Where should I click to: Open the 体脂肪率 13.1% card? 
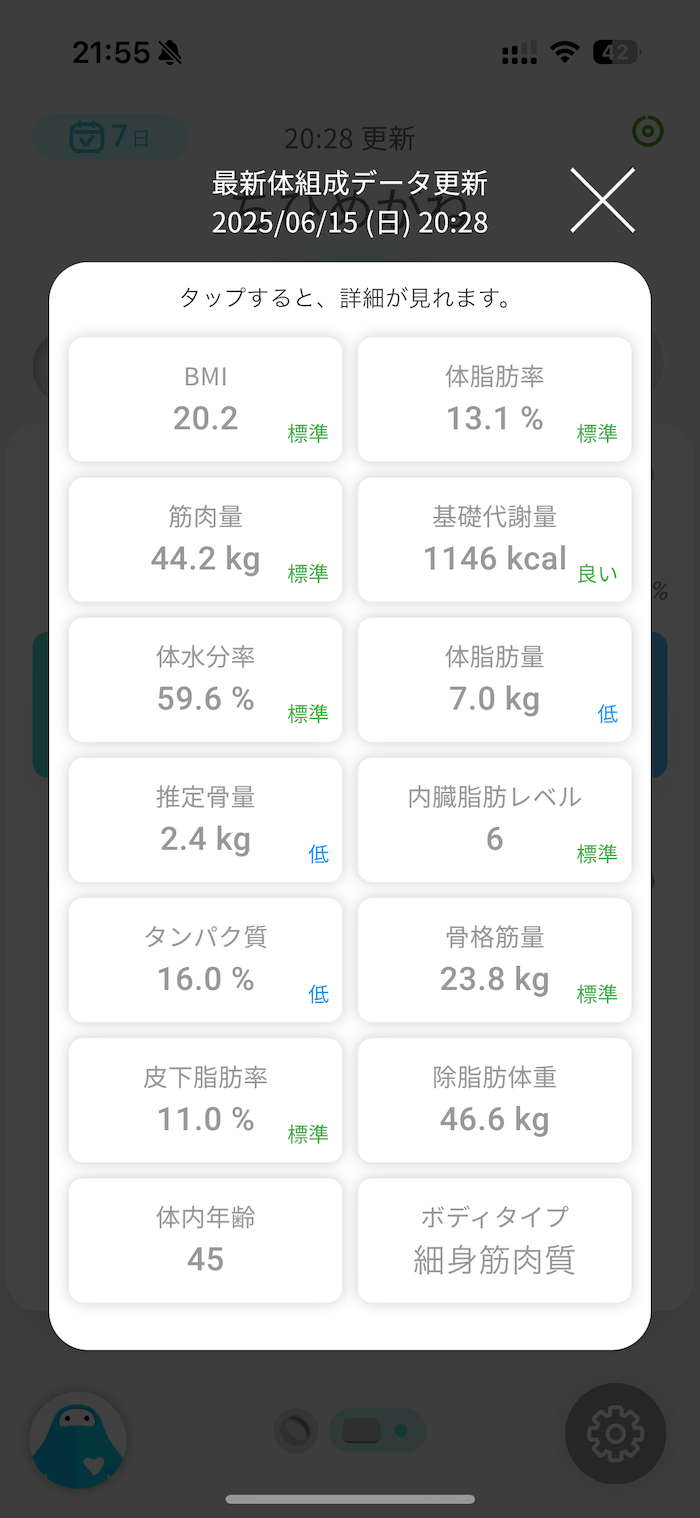[x=495, y=400]
